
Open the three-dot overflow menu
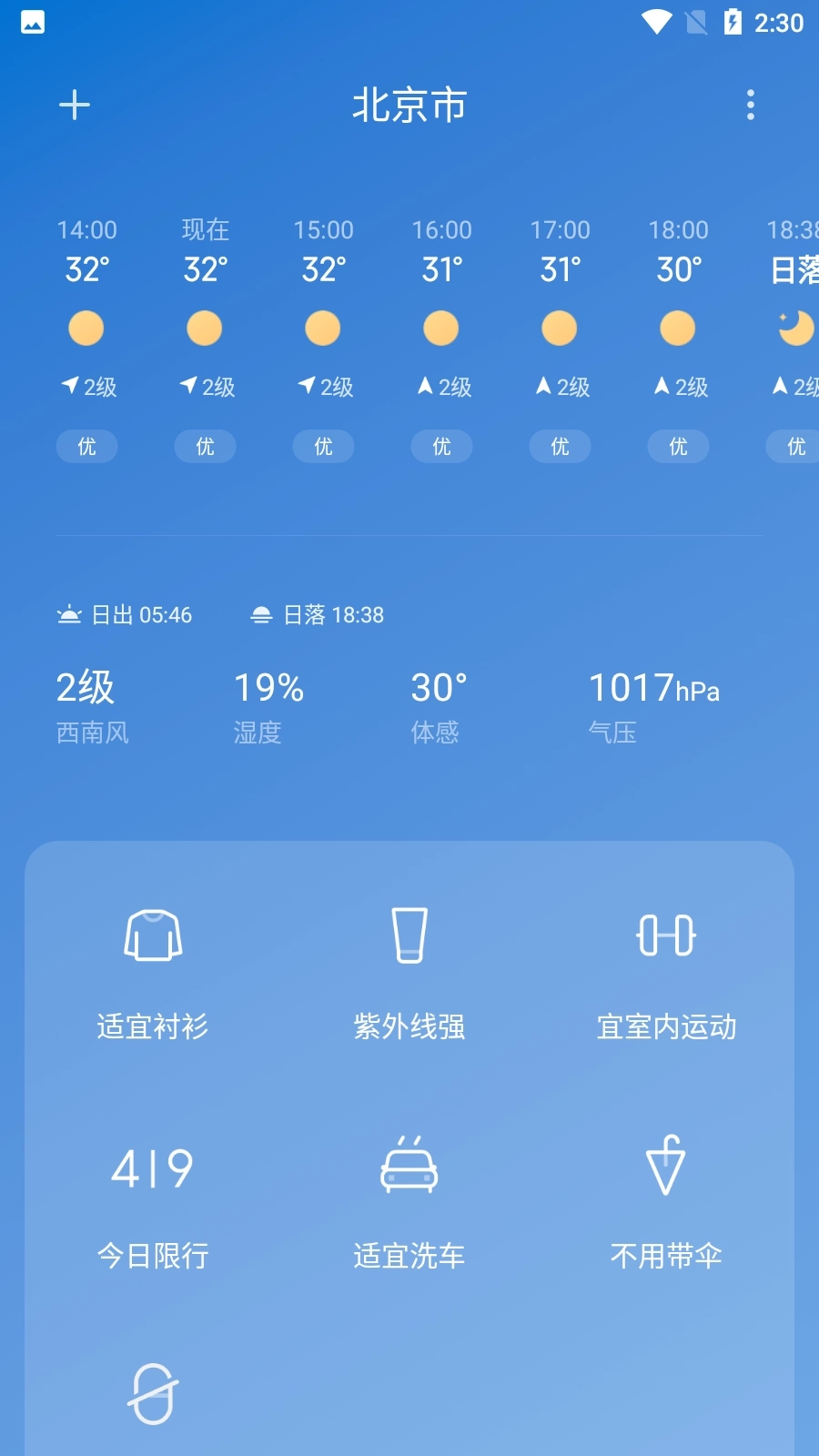coord(751,105)
